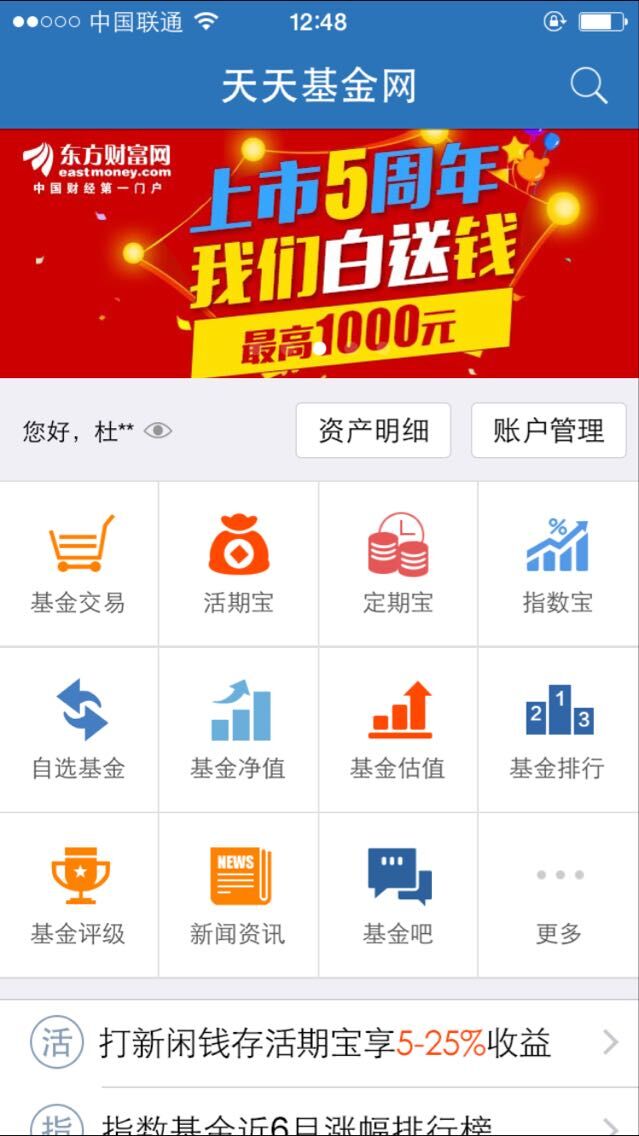Open the 定期宝 section
This screenshot has height=1136, width=639.
398,564
